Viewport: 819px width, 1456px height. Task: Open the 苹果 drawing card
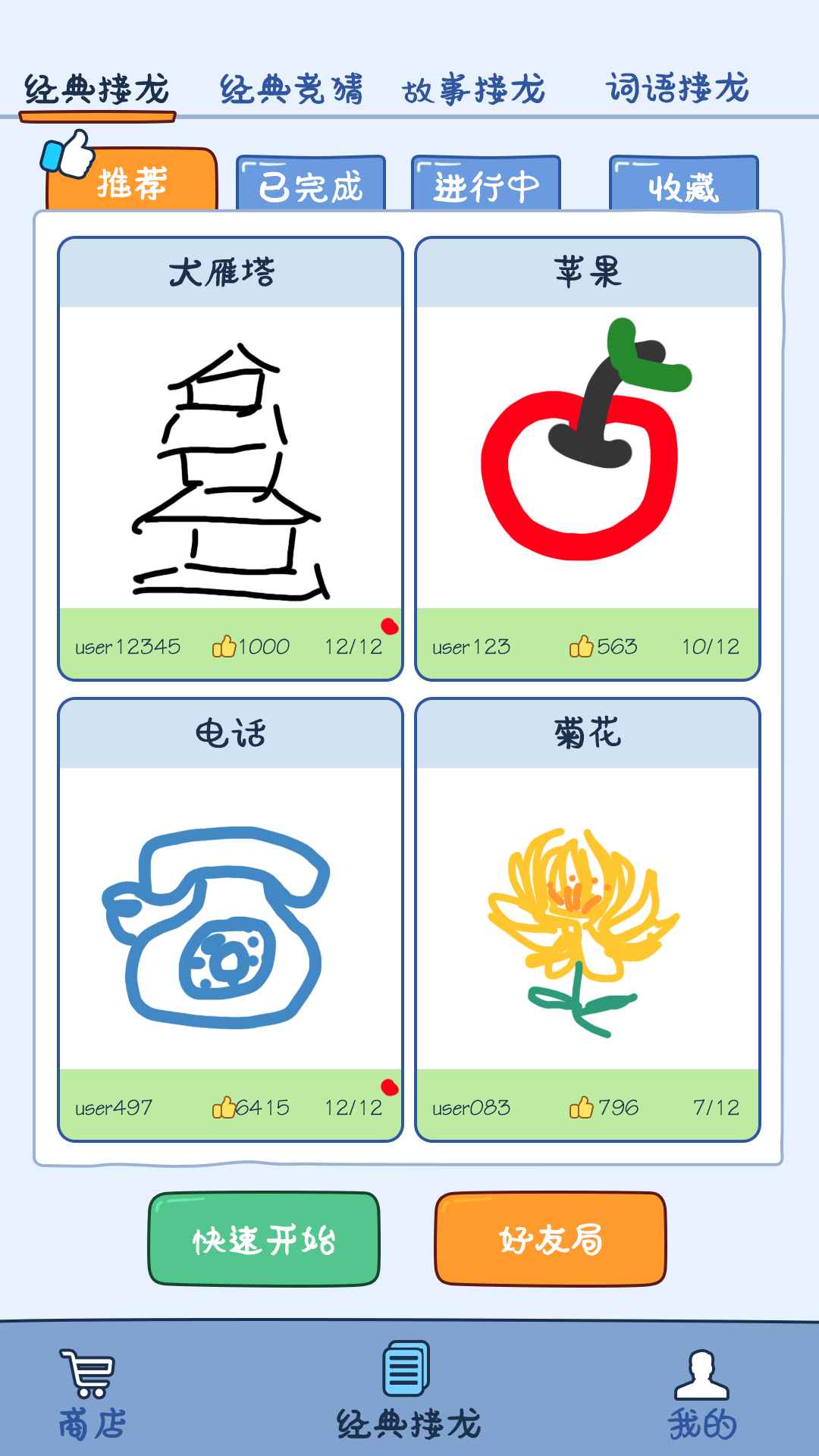click(588, 457)
